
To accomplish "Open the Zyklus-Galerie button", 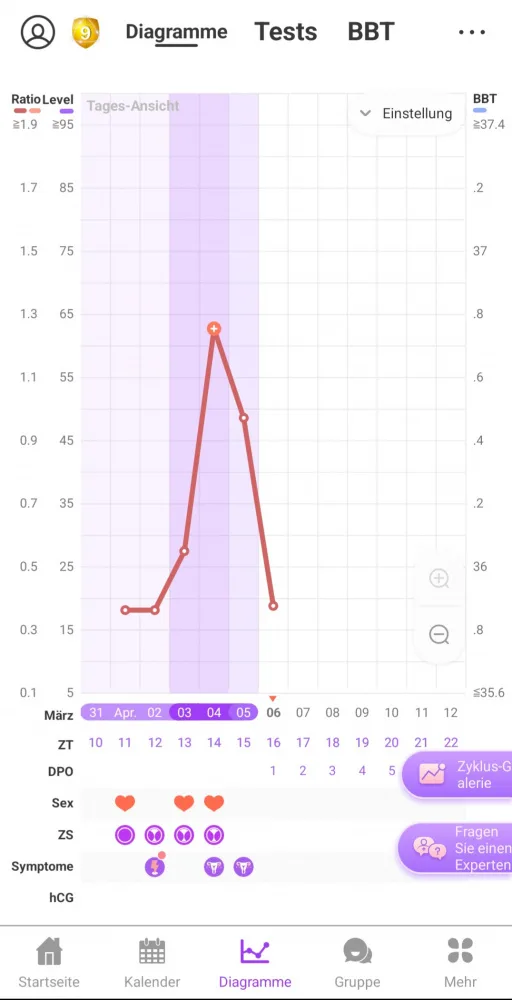I will click(457, 774).
